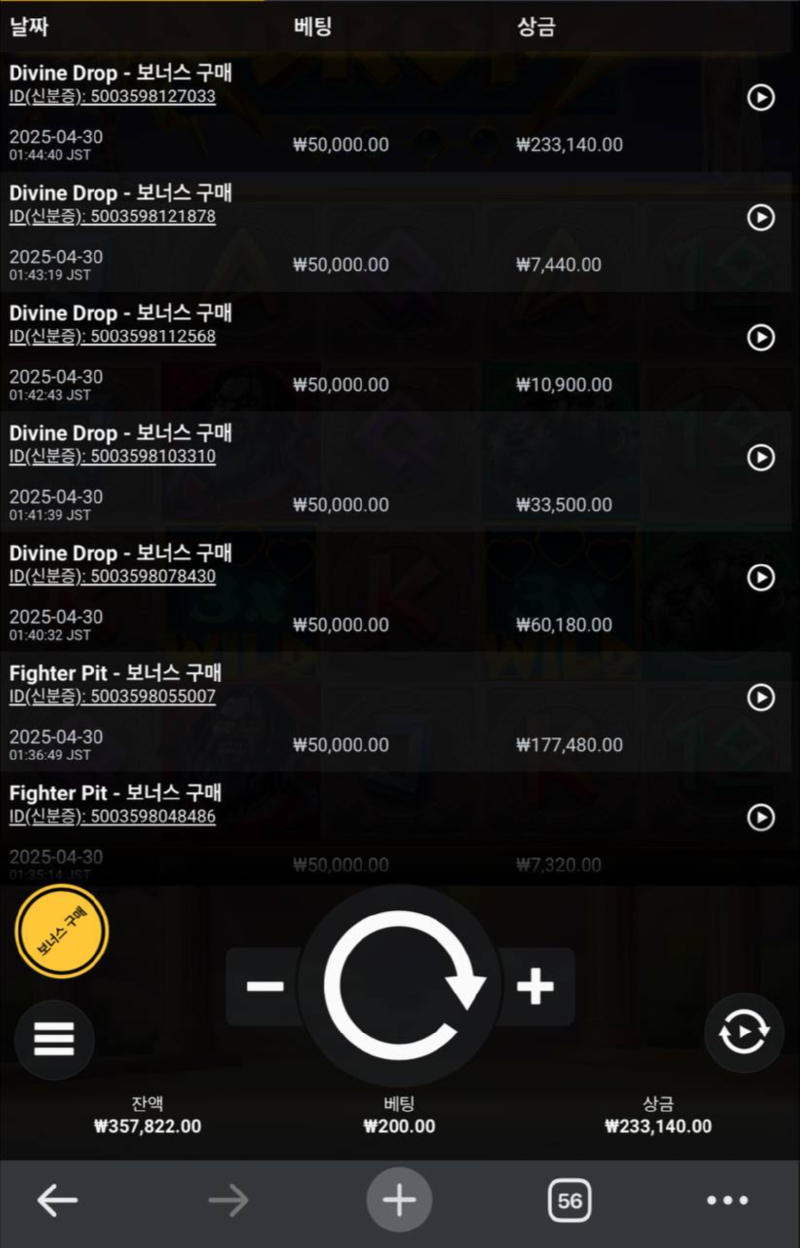Open autoplay settings
The image size is (800, 1248).
point(744,1032)
